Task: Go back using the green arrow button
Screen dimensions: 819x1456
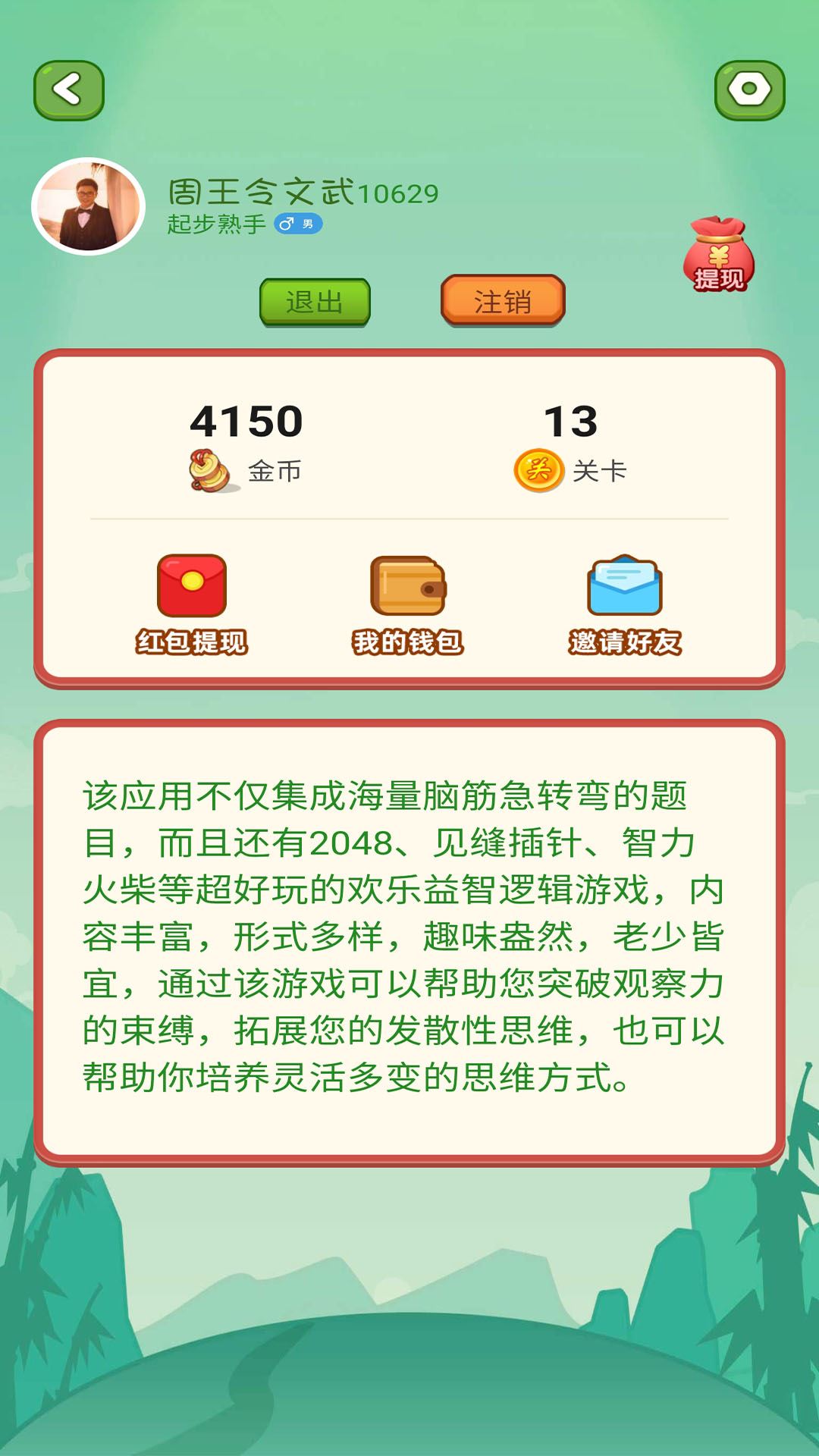Action: pos(68,90)
